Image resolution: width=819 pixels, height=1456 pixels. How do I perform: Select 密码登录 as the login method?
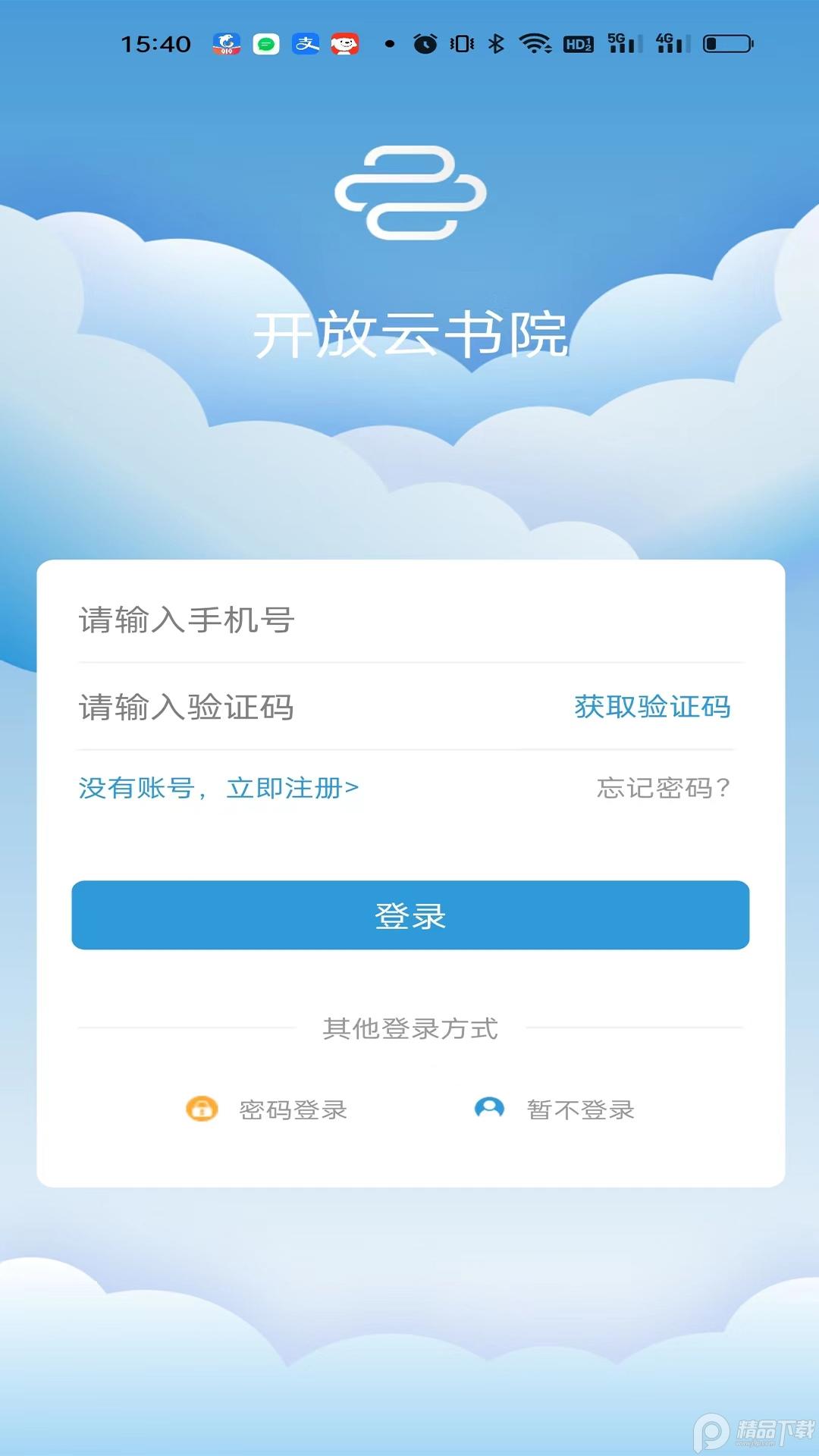[292, 1109]
